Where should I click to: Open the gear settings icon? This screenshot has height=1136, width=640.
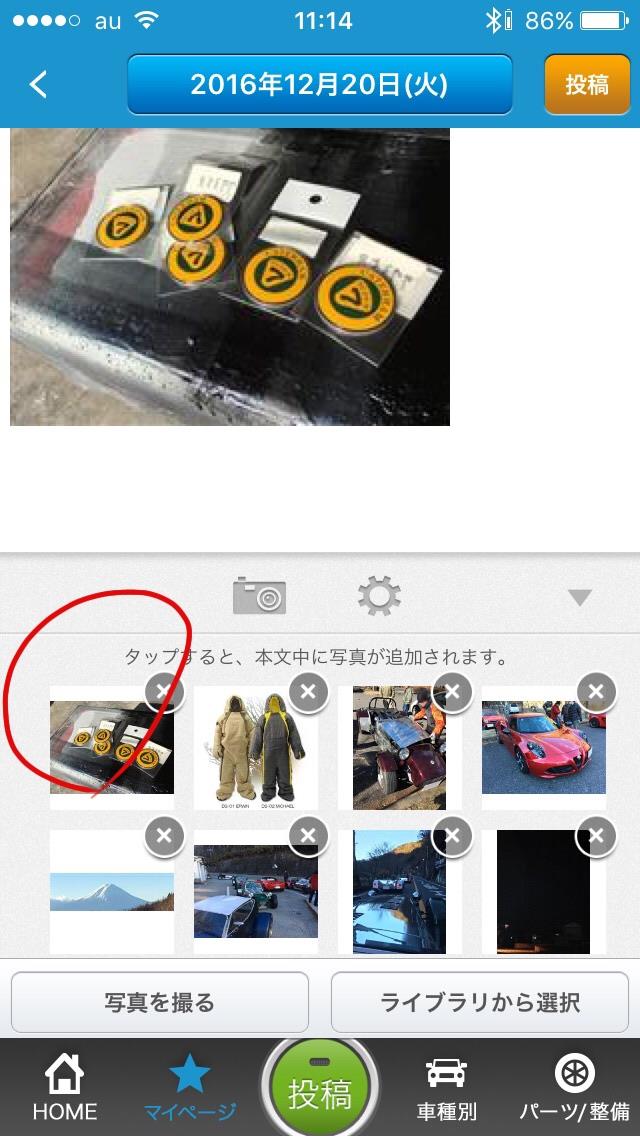point(379,596)
